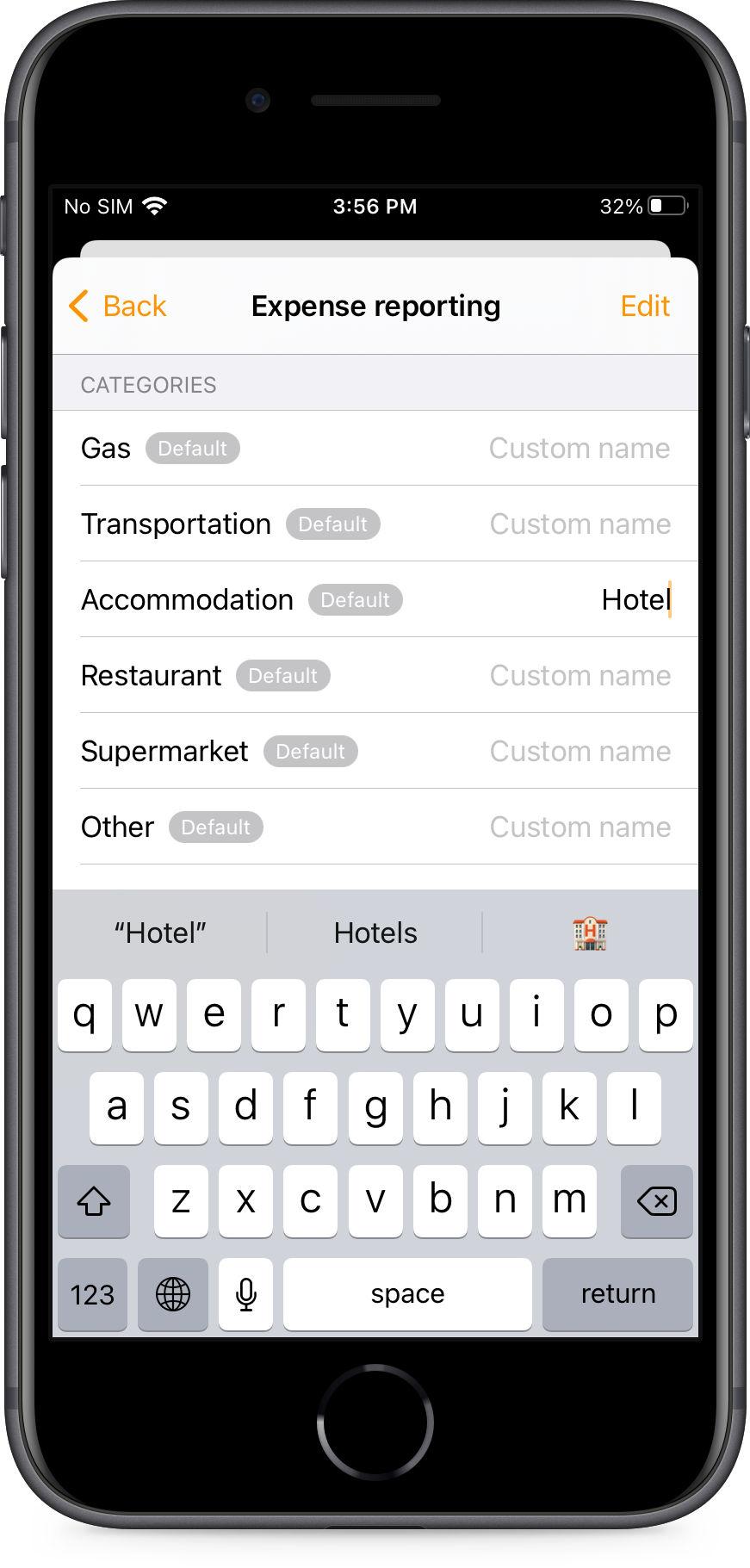Enter a custom name for Gas
Viewport: 750px width, 1568px height.
pyautogui.click(x=580, y=449)
